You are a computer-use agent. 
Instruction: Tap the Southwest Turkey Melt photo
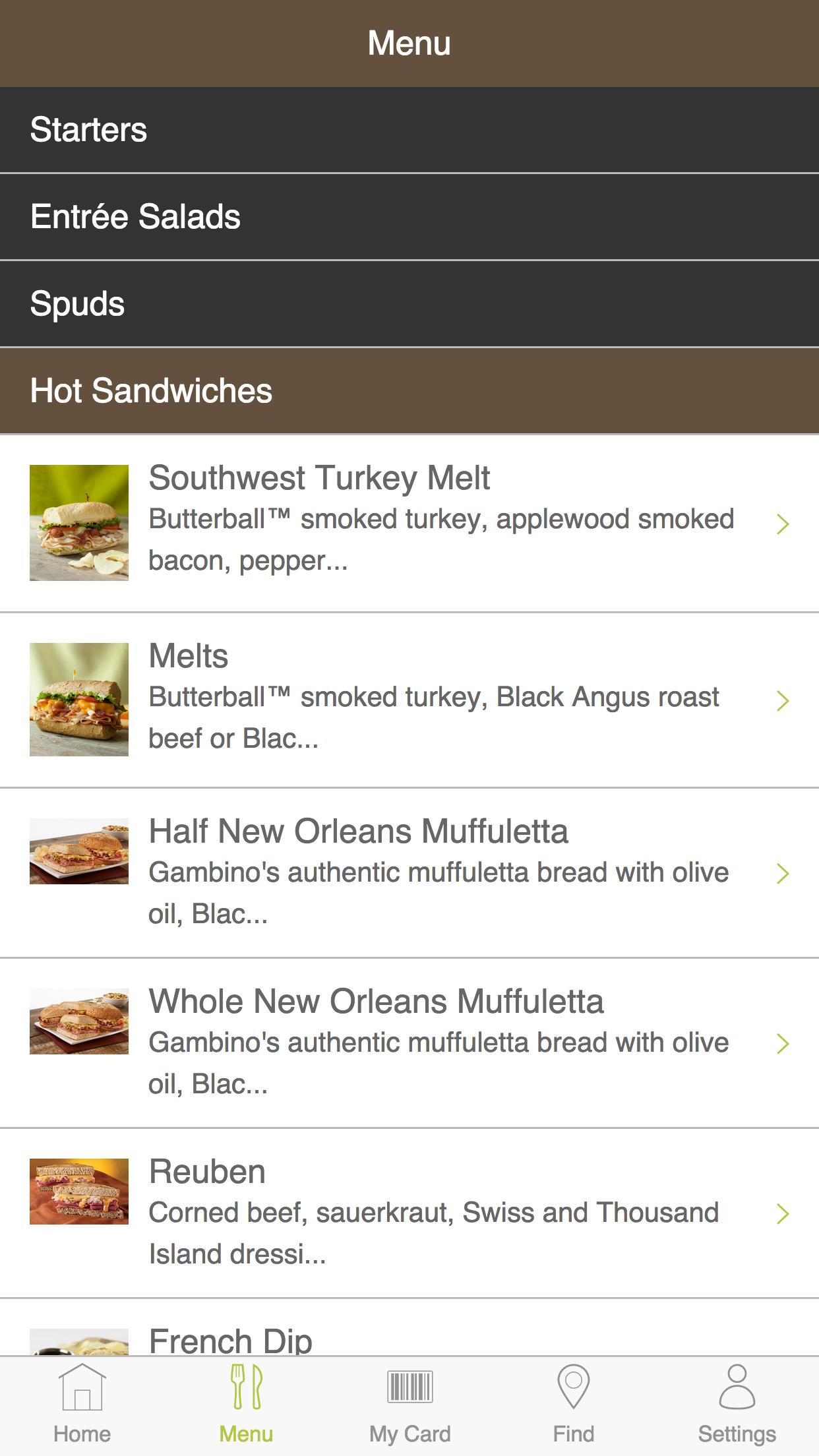click(79, 523)
